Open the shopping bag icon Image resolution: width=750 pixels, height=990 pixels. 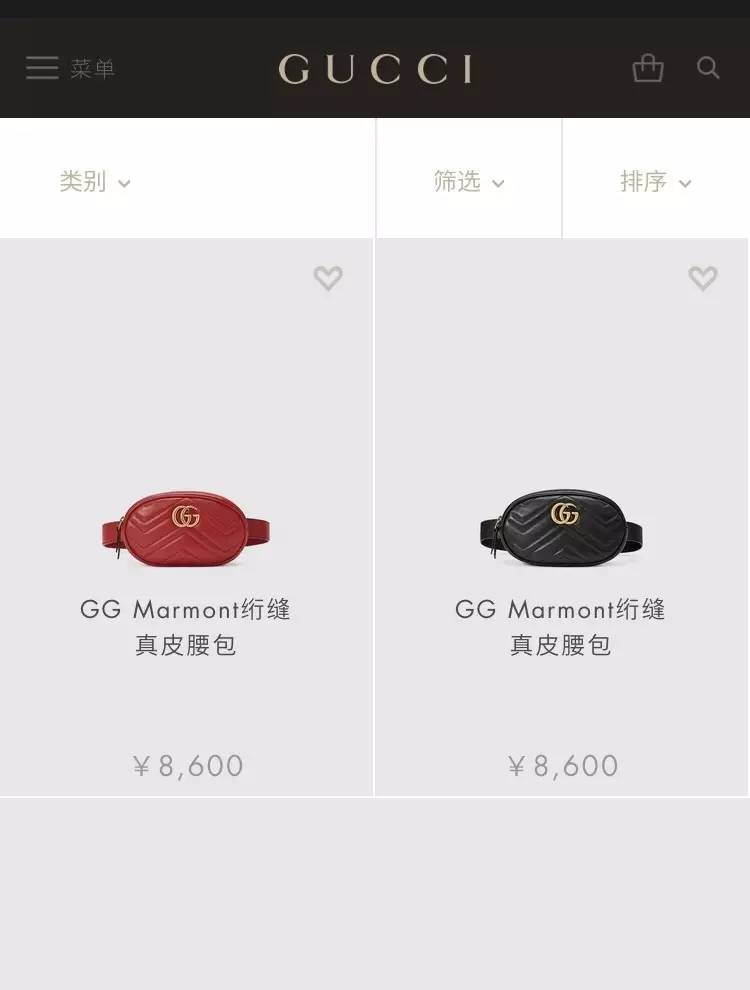pos(648,68)
